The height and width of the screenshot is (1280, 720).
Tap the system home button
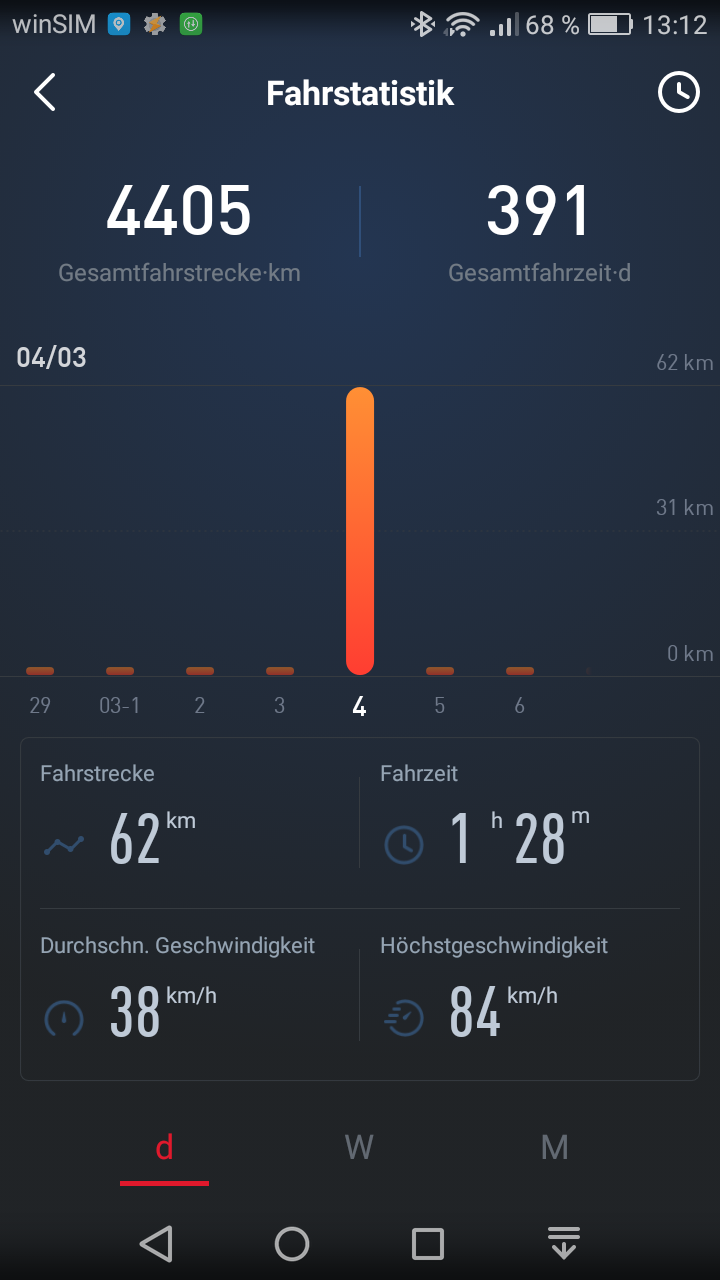click(292, 1244)
